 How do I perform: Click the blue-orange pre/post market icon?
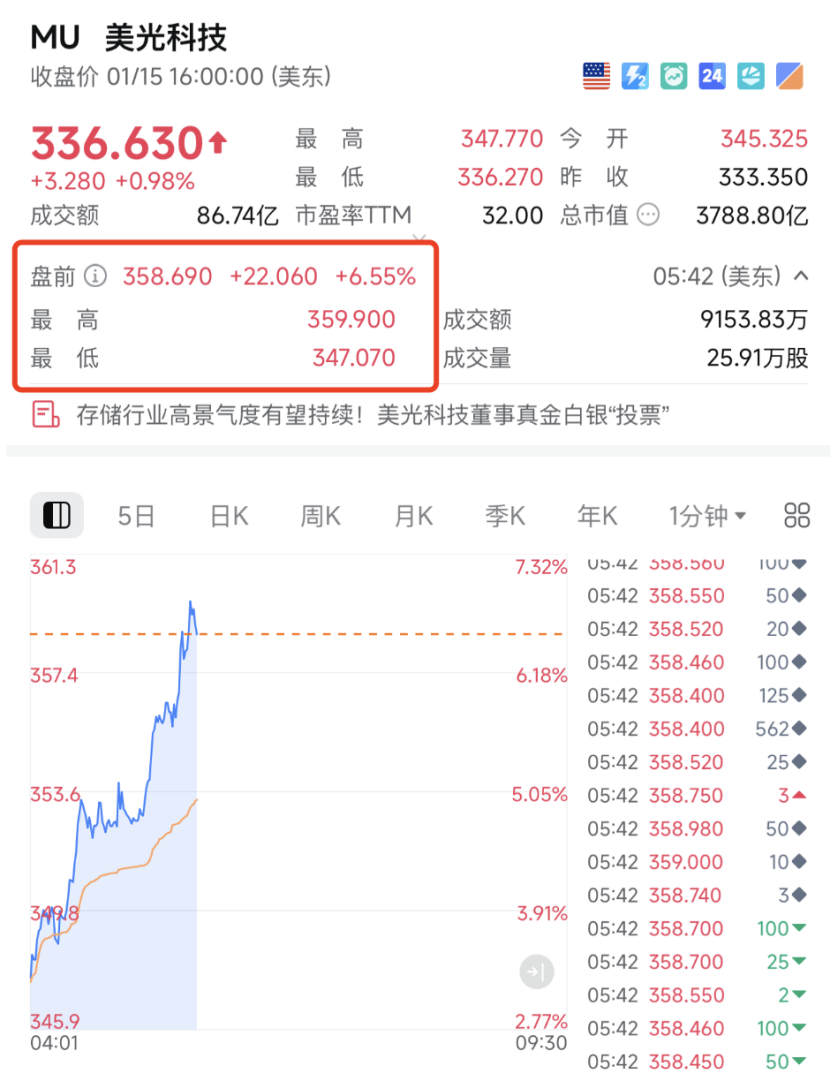[790, 74]
